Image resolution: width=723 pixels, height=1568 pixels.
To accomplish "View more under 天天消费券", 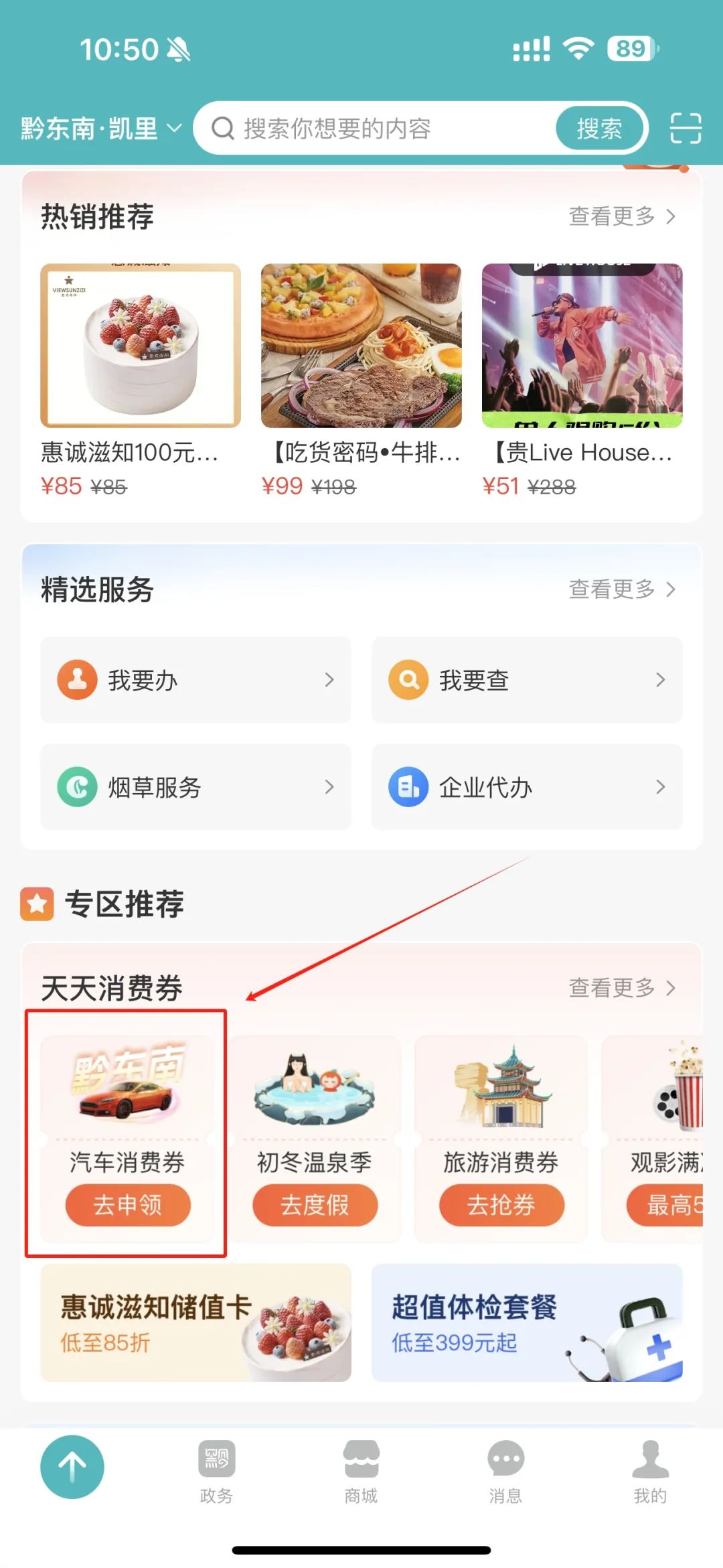I will (x=622, y=988).
